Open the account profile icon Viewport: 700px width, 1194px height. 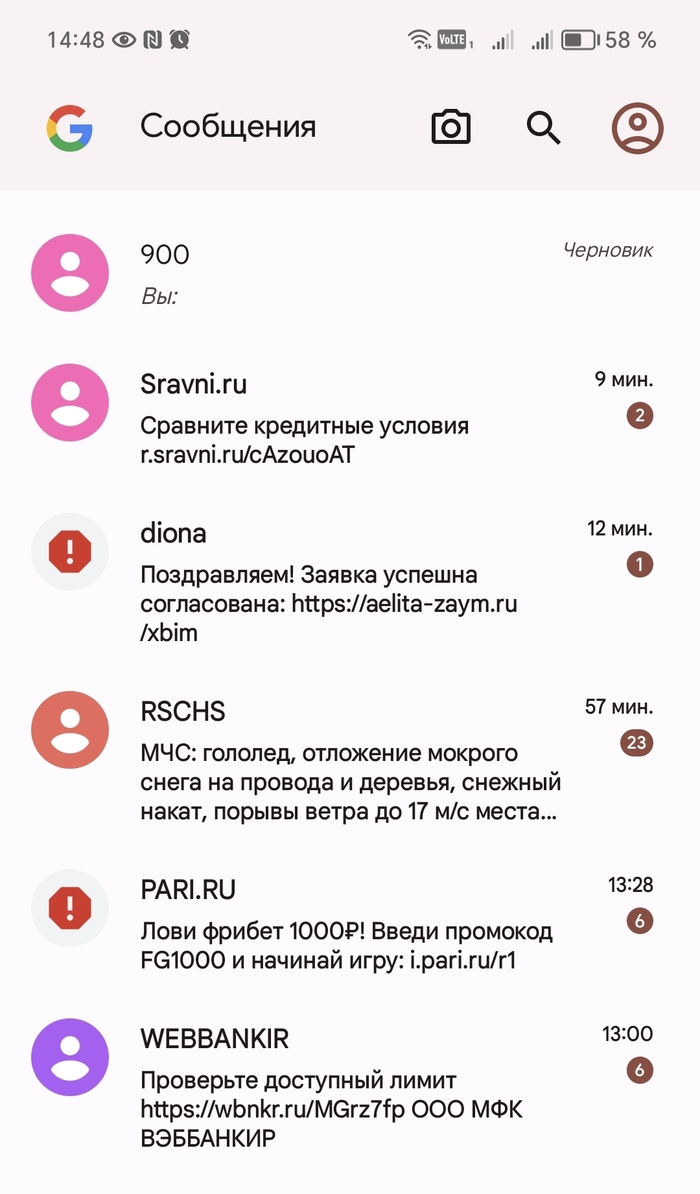[637, 127]
